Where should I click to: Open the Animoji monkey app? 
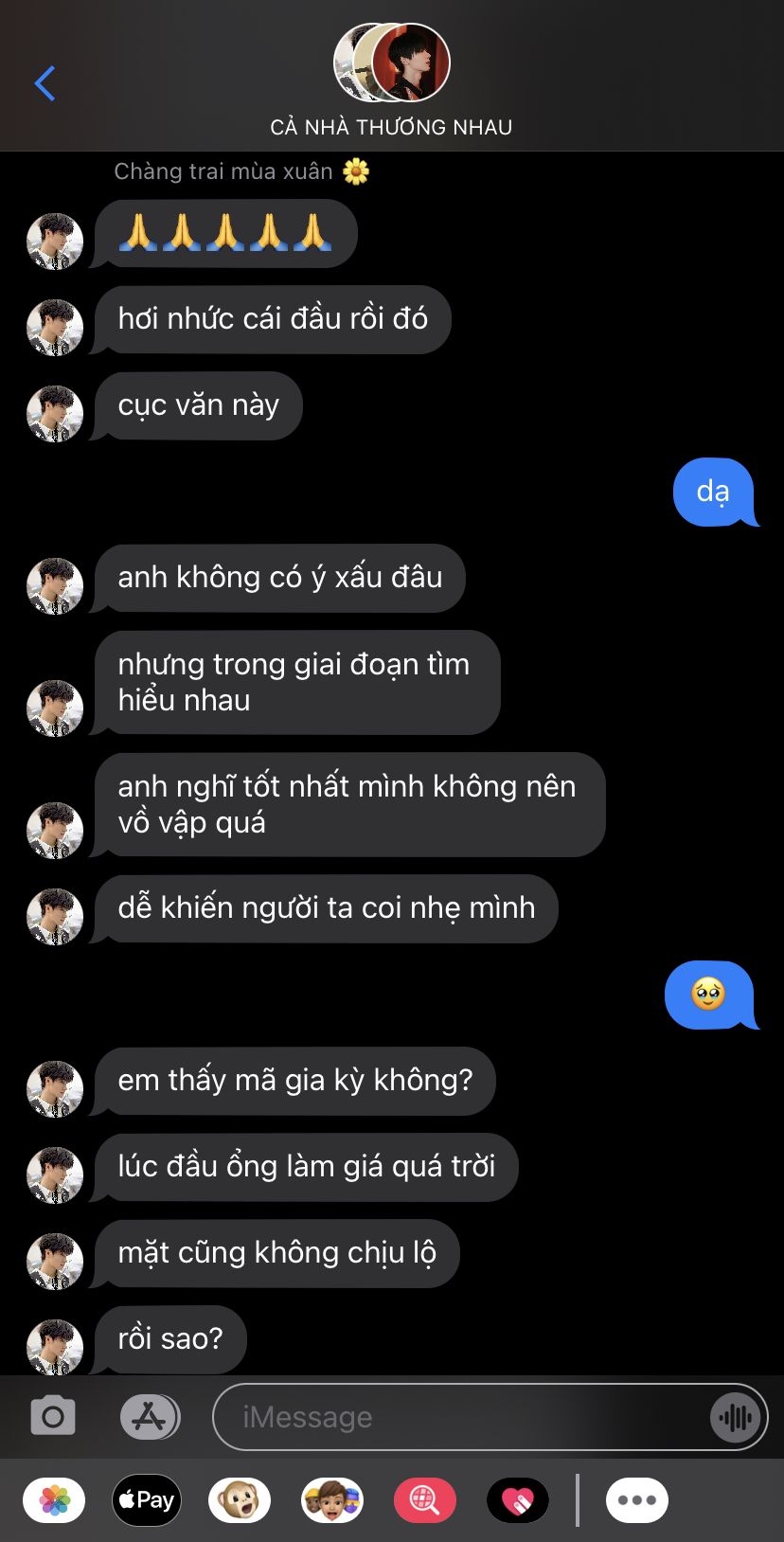click(240, 1500)
